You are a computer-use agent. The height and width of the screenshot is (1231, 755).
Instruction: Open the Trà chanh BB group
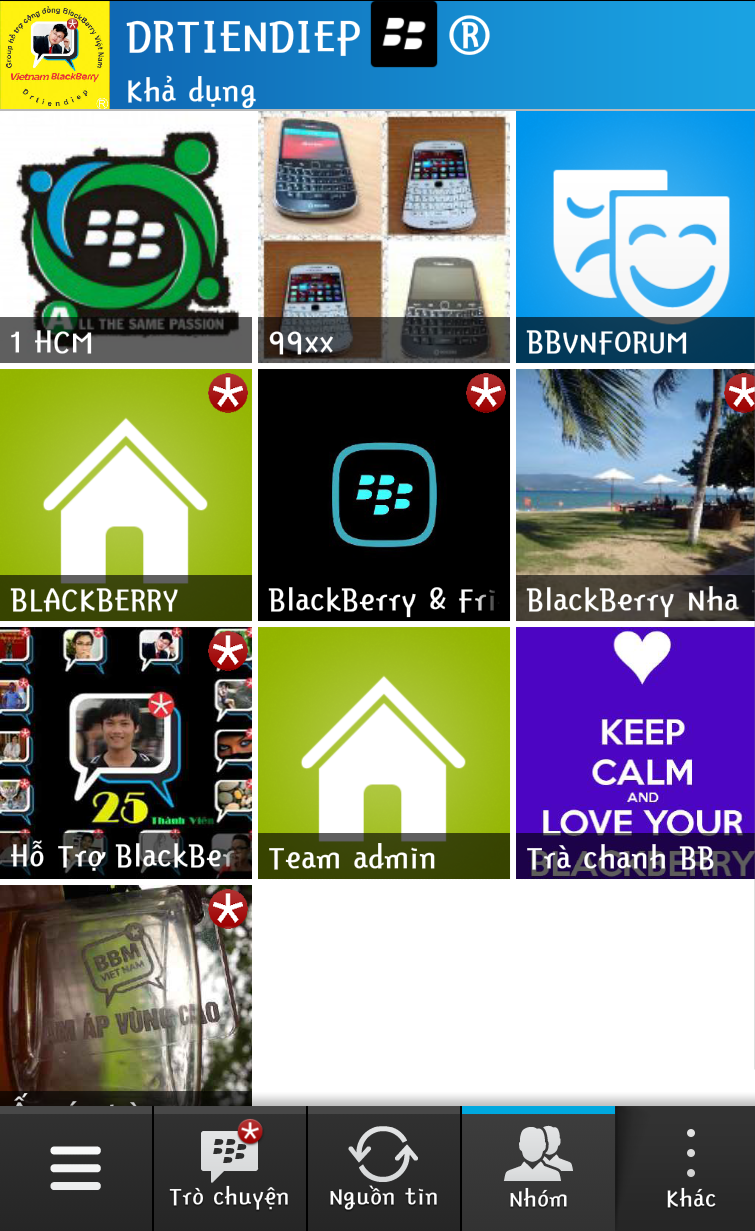[635, 753]
